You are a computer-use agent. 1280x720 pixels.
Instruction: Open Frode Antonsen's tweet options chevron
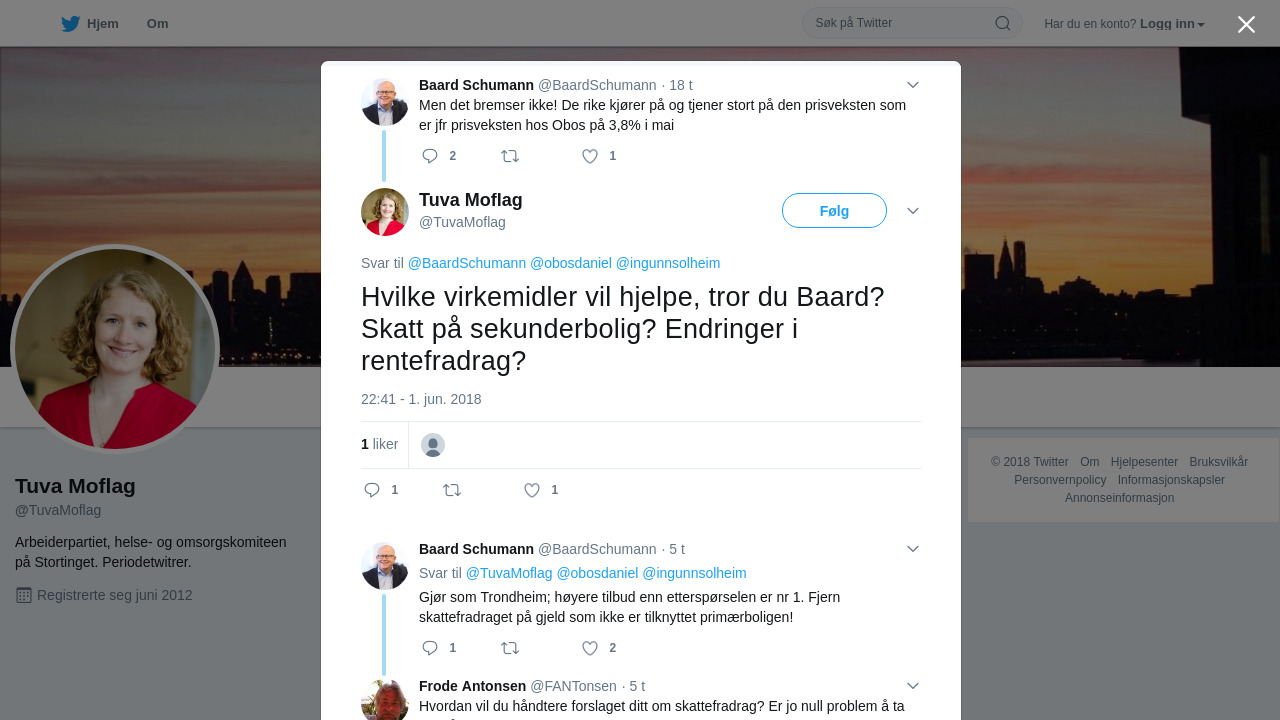tap(912, 686)
